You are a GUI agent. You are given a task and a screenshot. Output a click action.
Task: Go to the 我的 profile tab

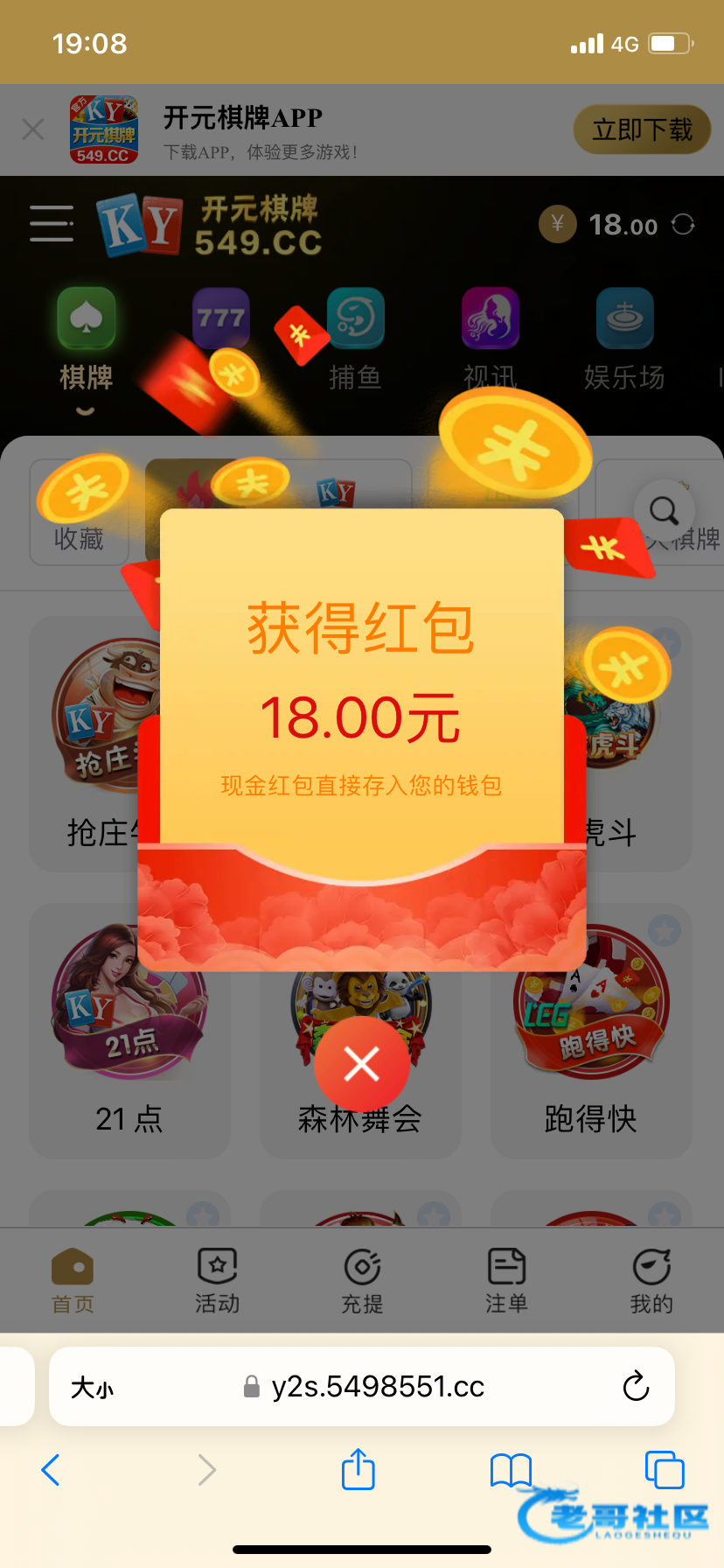[651, 1280]
